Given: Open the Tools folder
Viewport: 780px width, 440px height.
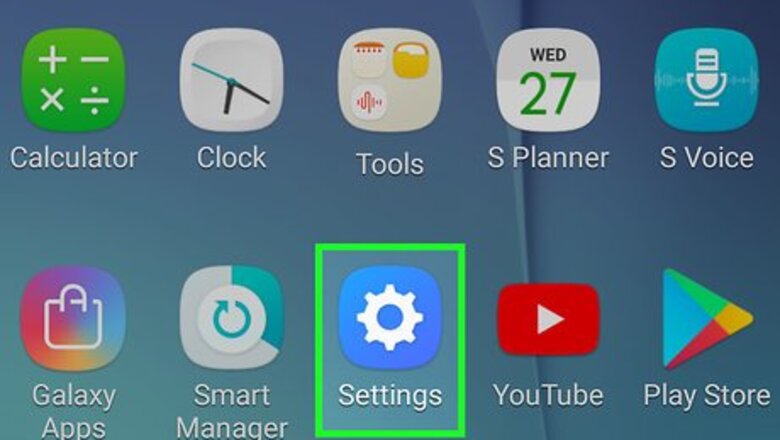Looking at the screenshot, I should click(389, 81).
